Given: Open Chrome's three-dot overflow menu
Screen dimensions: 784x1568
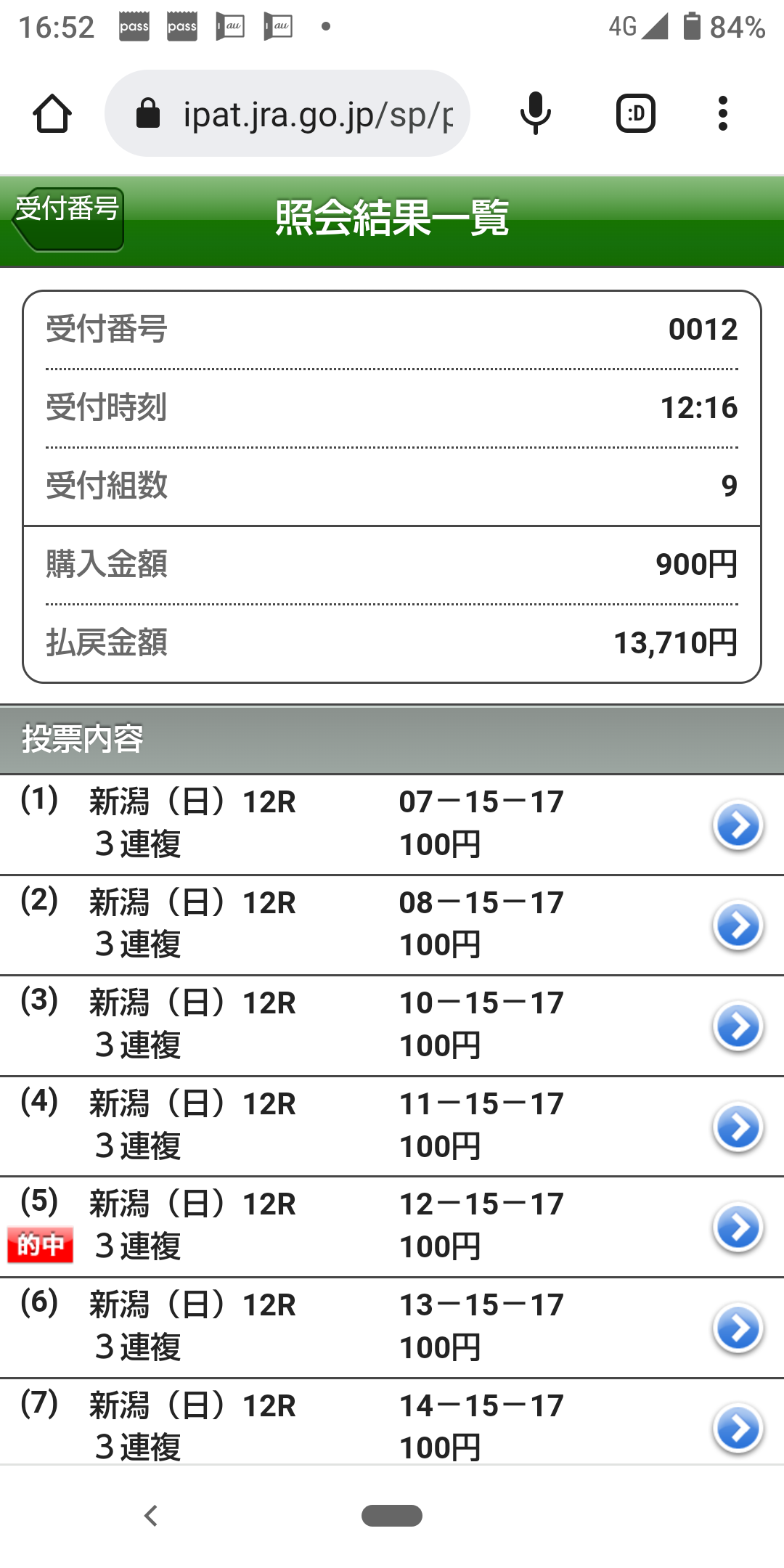Looking at the screenshot, I should 722,114.
